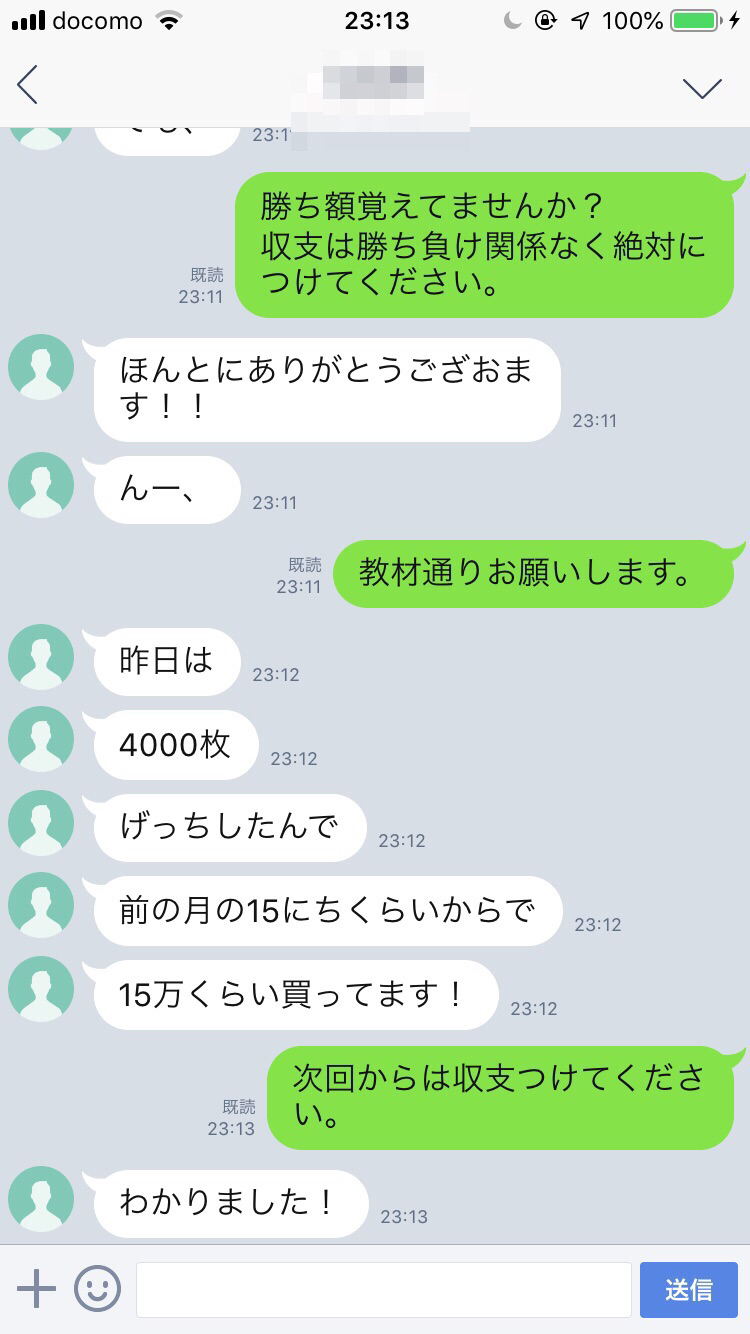Focus the message text field
Viewport: 750px width, 1334px height.
(x=383, y=1290)
